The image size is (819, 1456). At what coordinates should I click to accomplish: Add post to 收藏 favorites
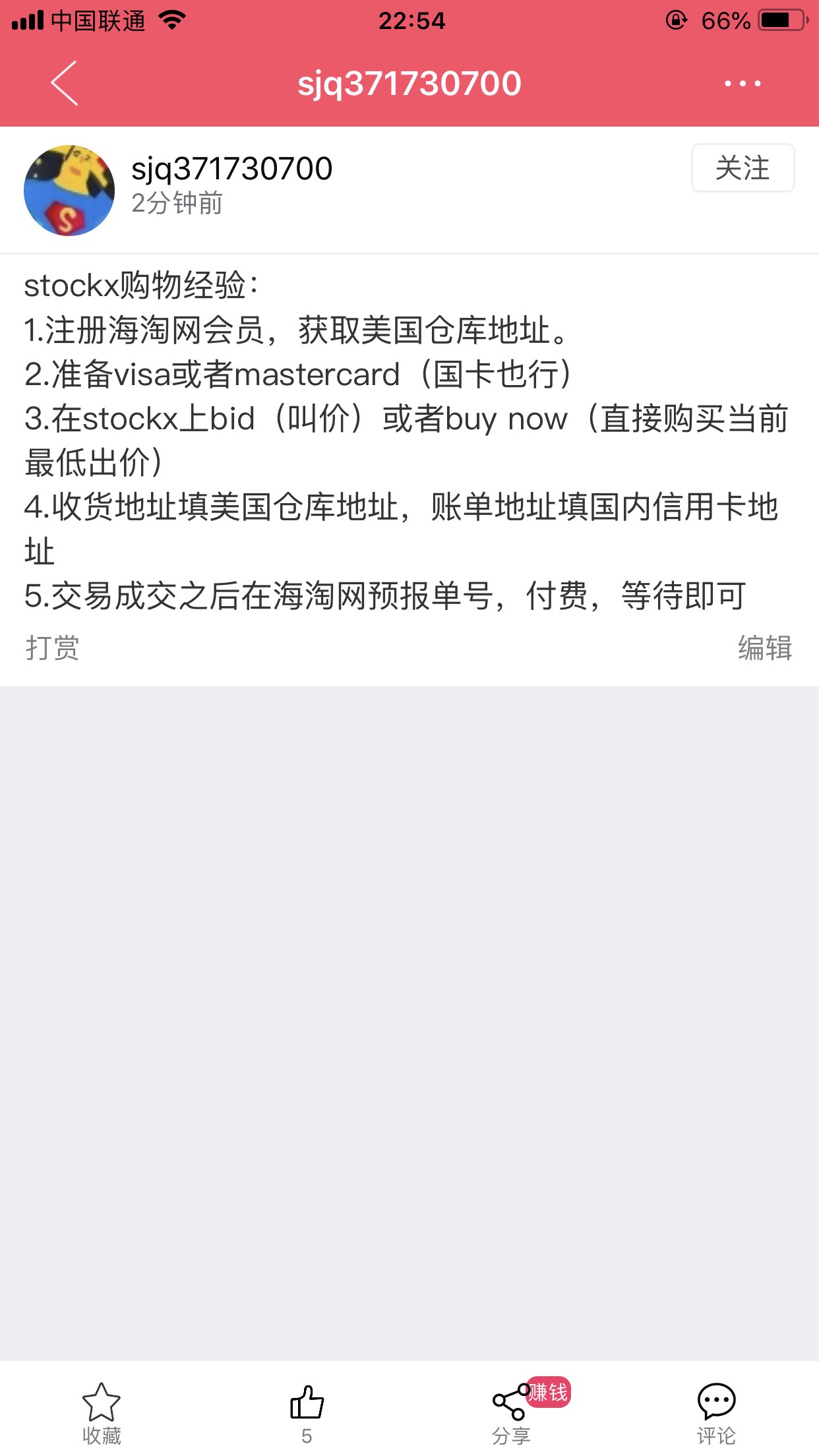tap(102, 1412)
